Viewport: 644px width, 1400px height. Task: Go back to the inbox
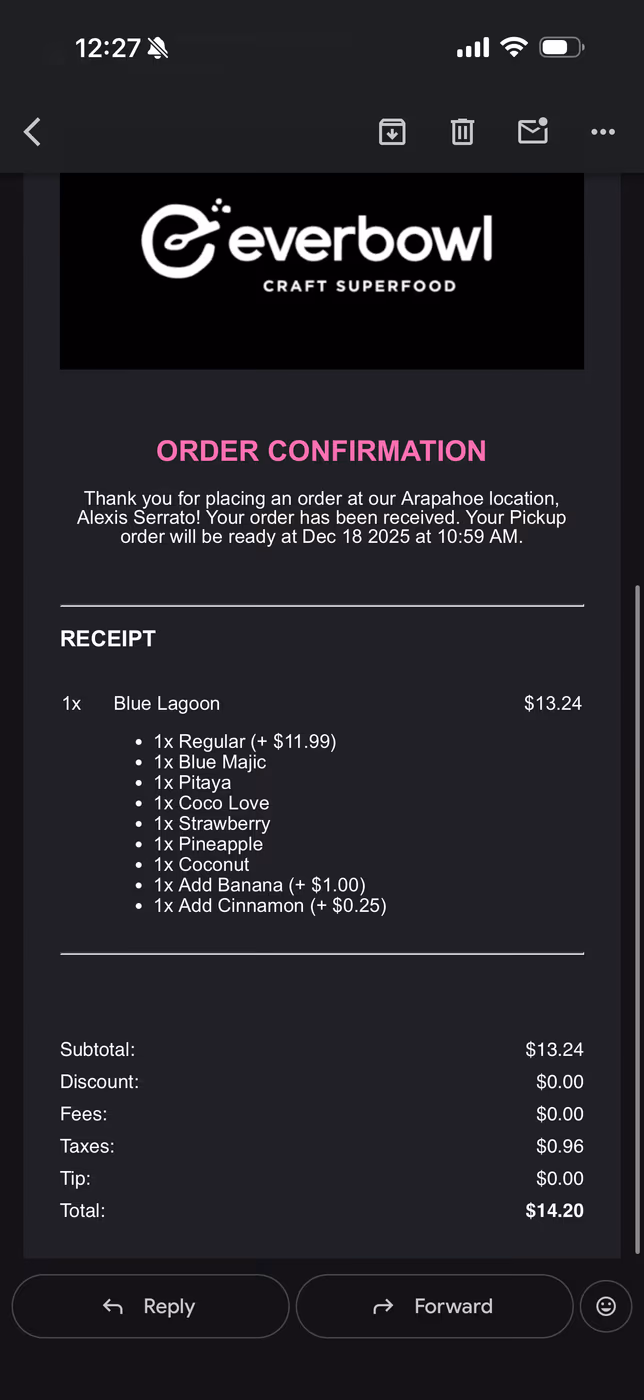tap(32, 132)
